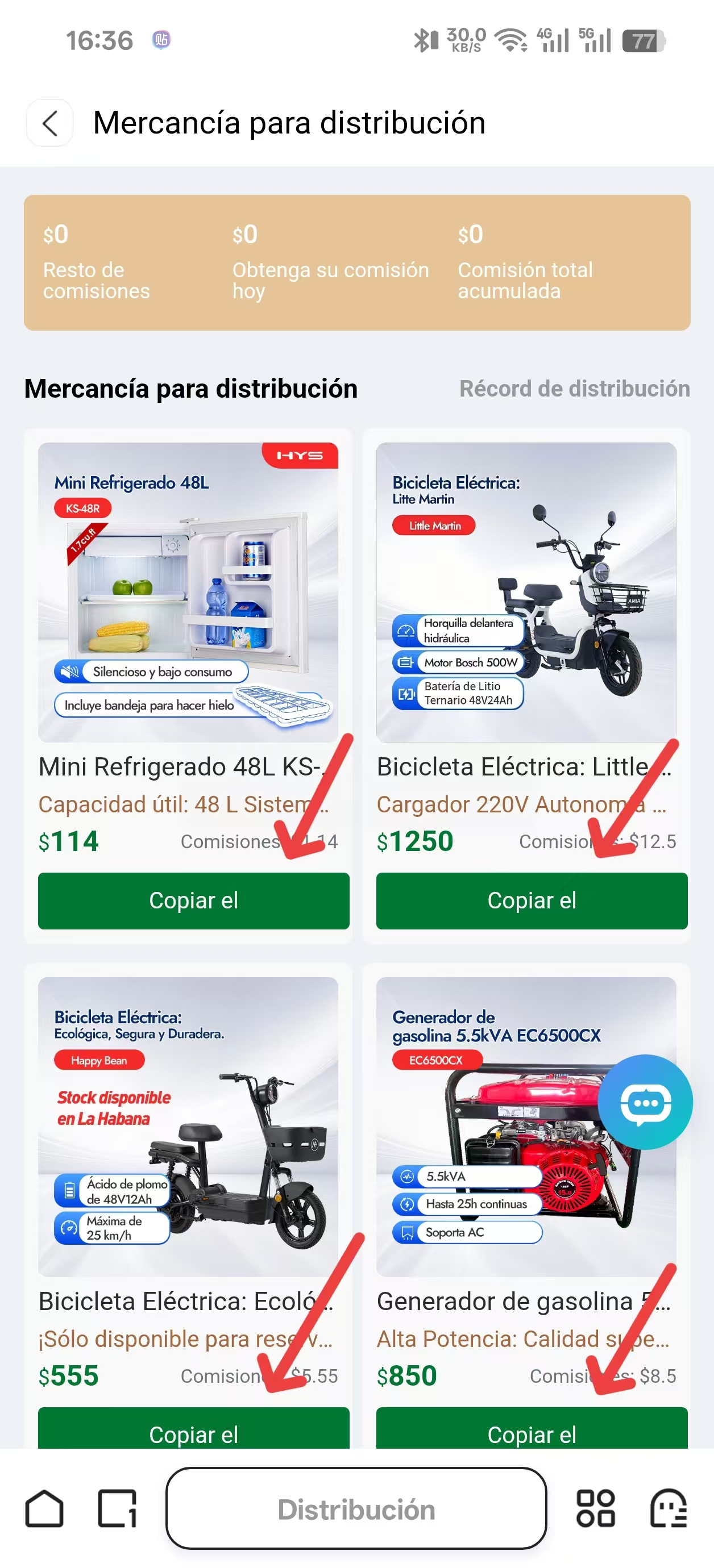Go to the home tab
This screenshot has width=714, height=1568.
point(44,1508)
